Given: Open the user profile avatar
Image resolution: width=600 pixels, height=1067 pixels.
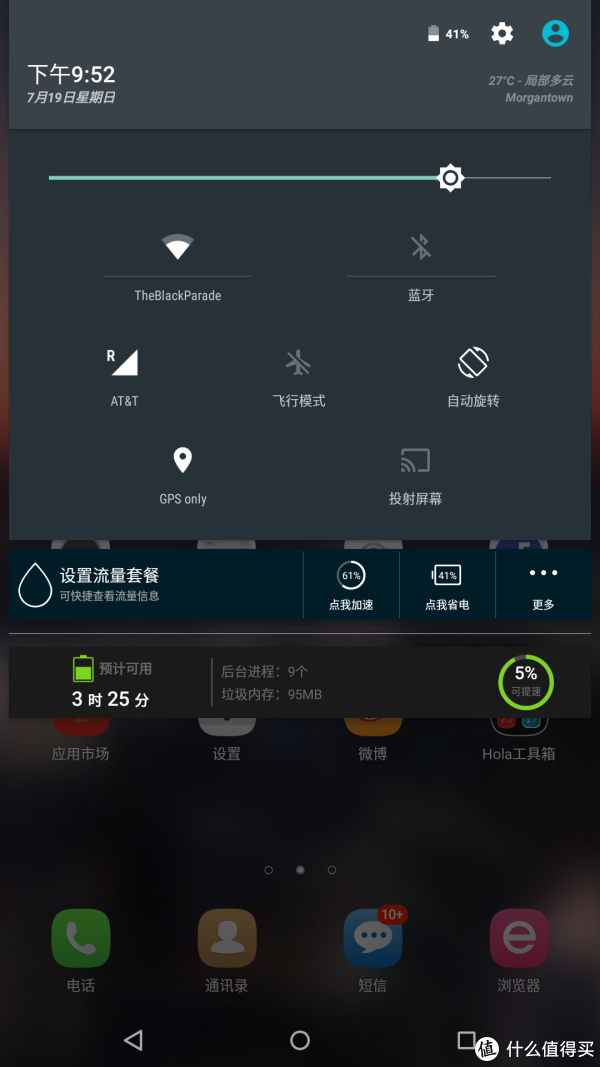Looking at the screenshot, I should click(x=555, y=34).
